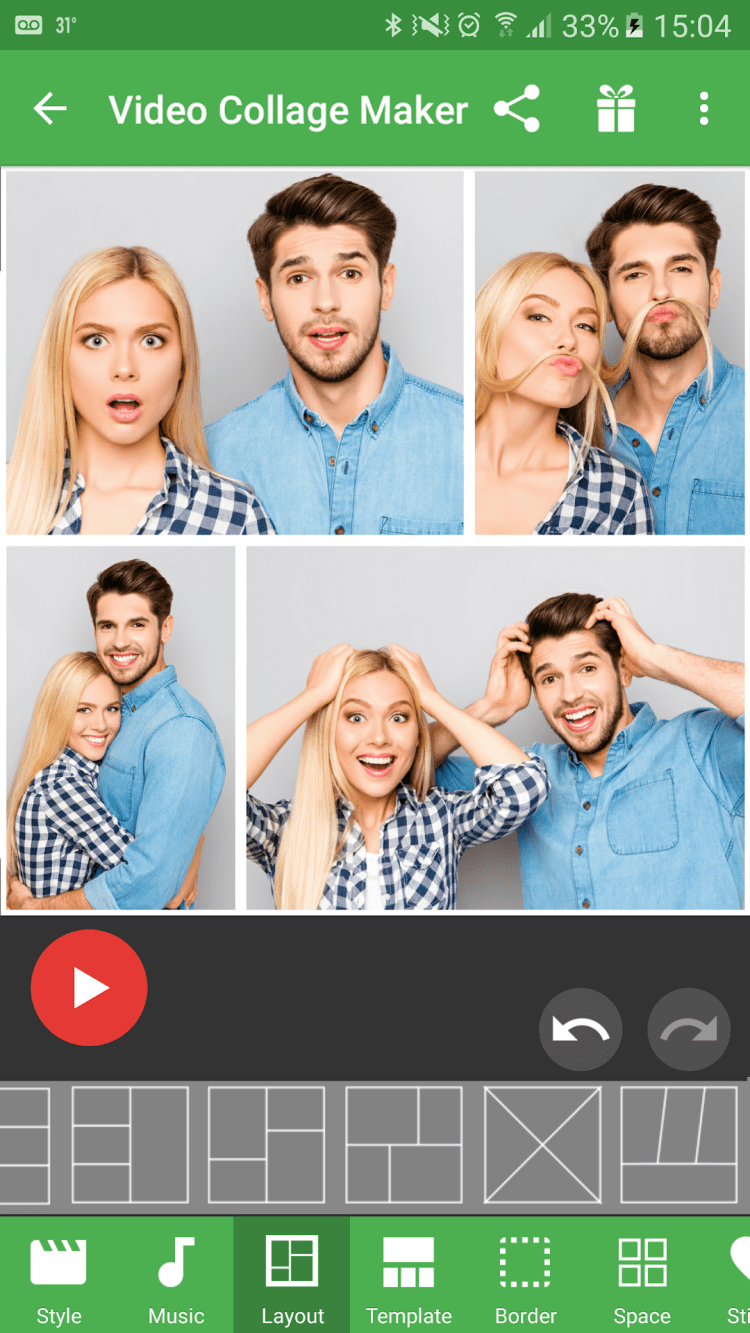Go back using the arrow
This screenshot has height=1333, width=750.
50,109
